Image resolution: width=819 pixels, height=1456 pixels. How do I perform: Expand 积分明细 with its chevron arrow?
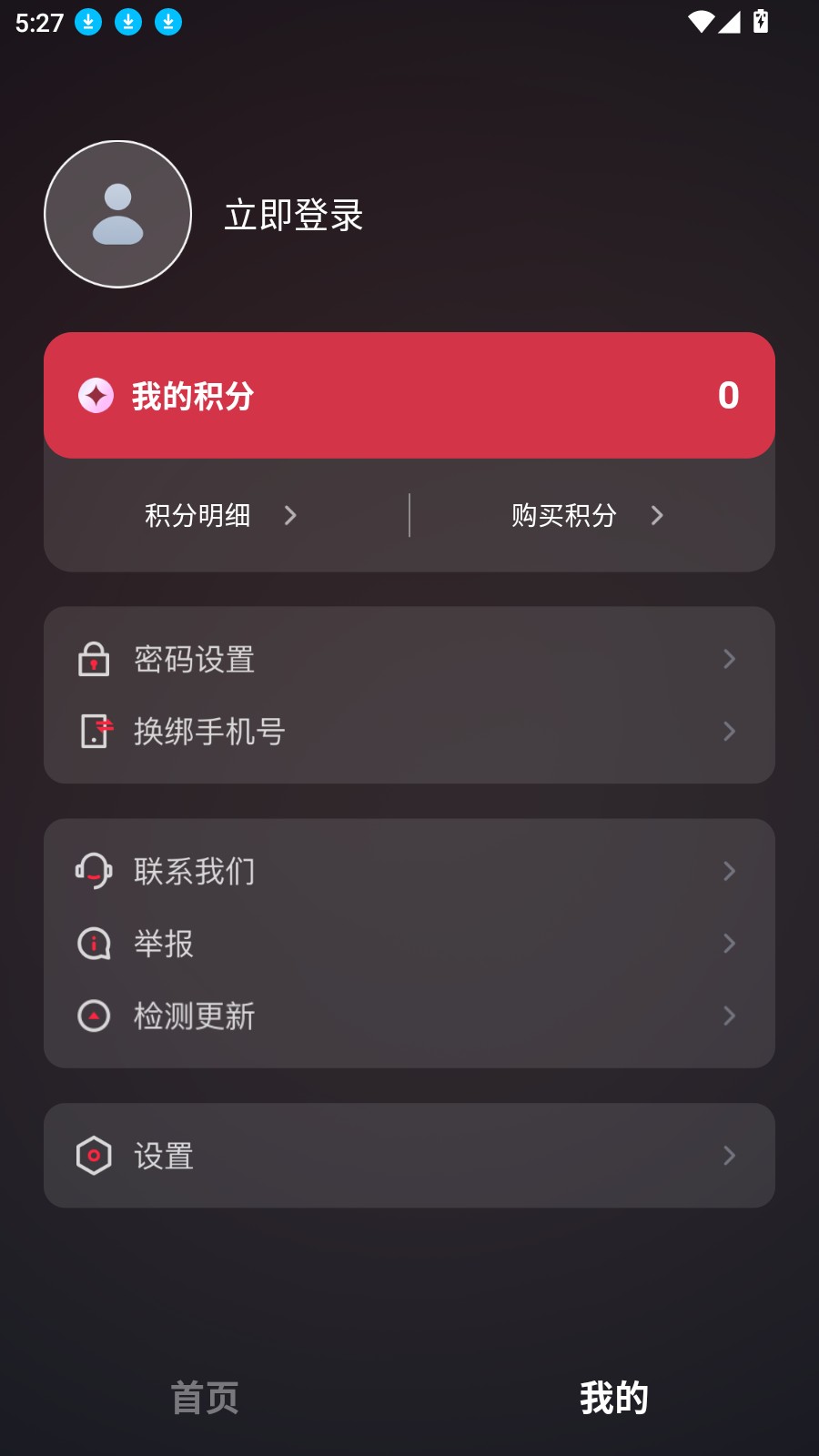click(291, 515)
